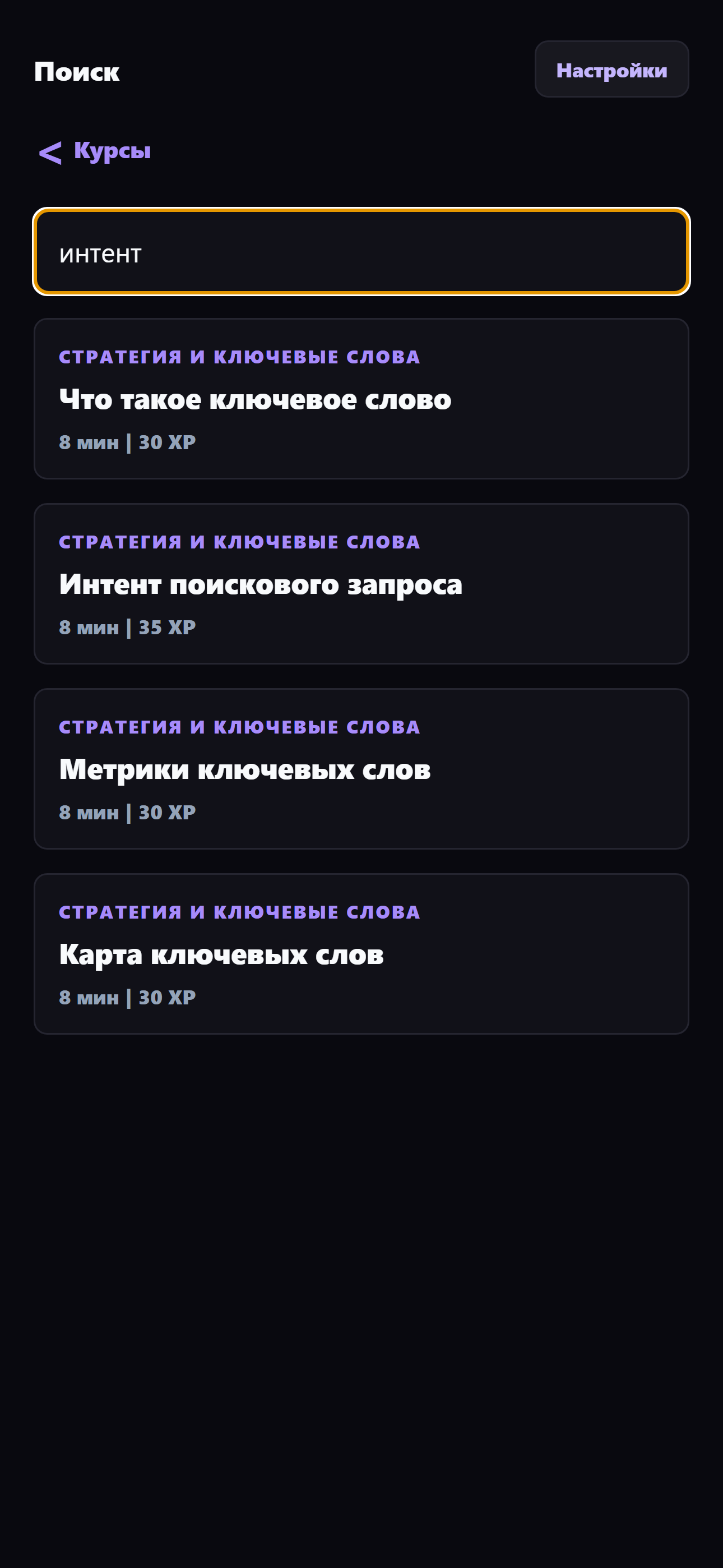
Task: Go back to the Курсы list
Action: pyautogui.click(x=112, y=150)
